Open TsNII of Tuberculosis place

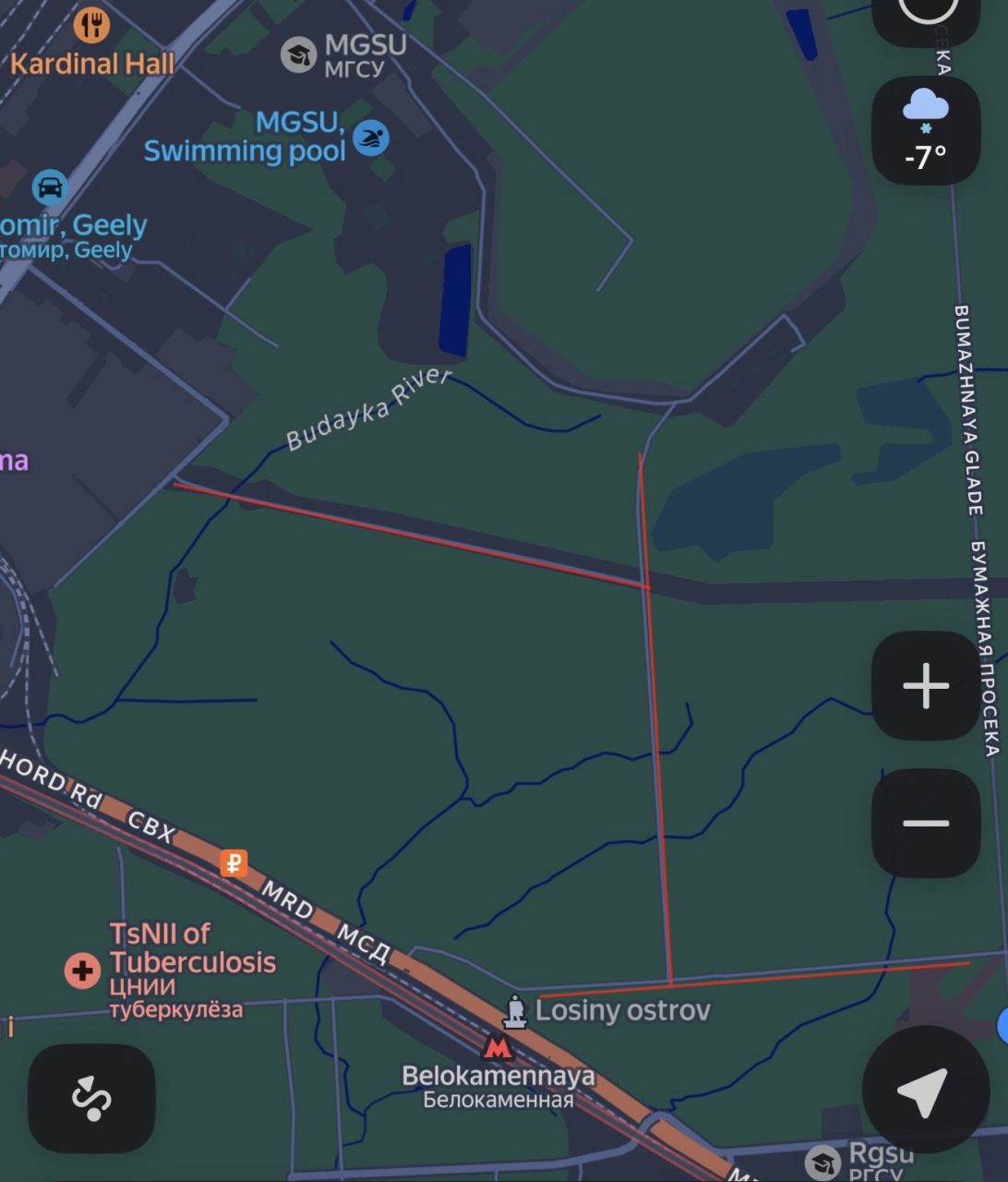82,971
